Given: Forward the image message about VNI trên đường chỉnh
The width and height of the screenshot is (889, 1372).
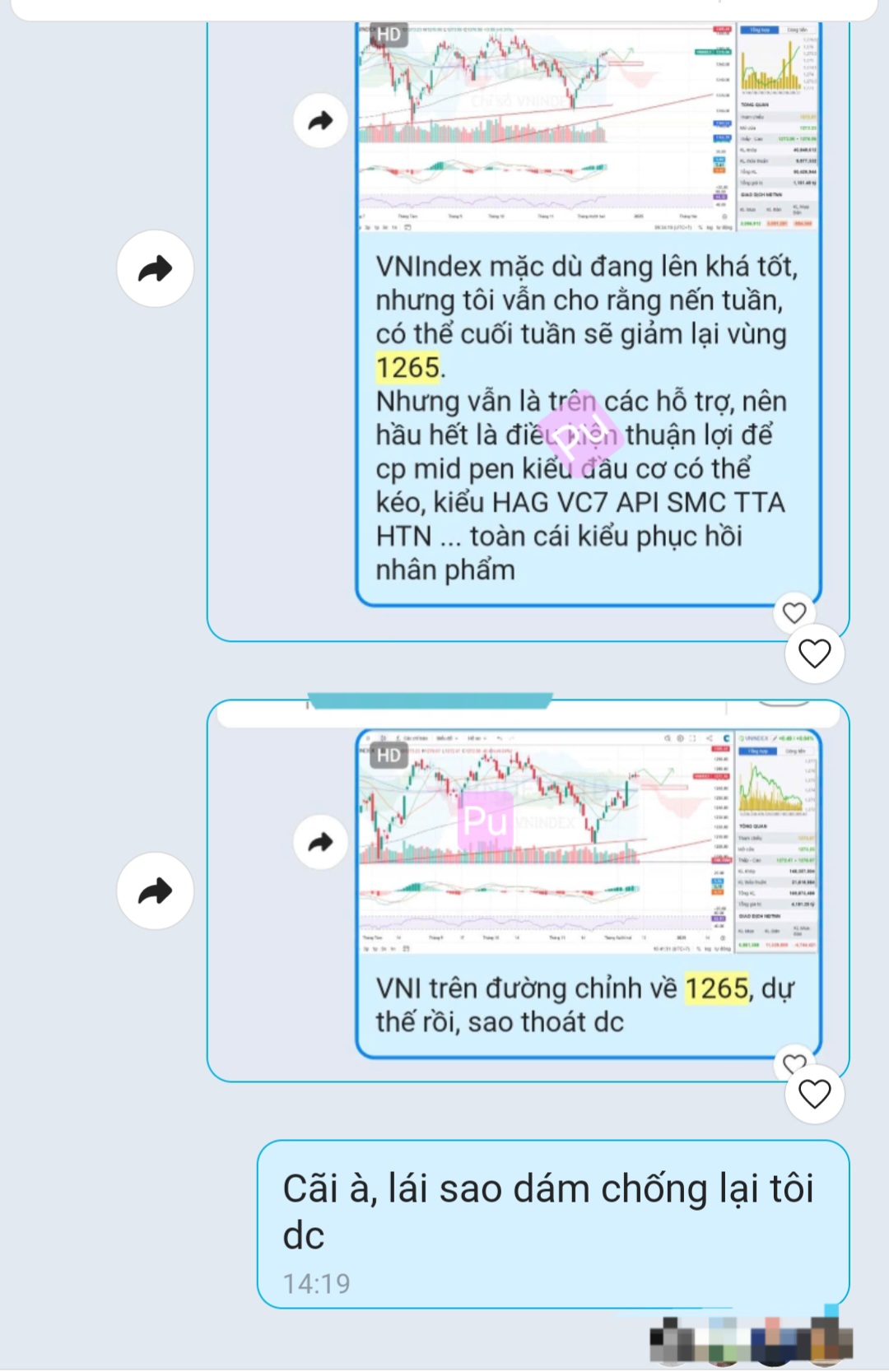Looking at the screenshot, I should 155,891.
